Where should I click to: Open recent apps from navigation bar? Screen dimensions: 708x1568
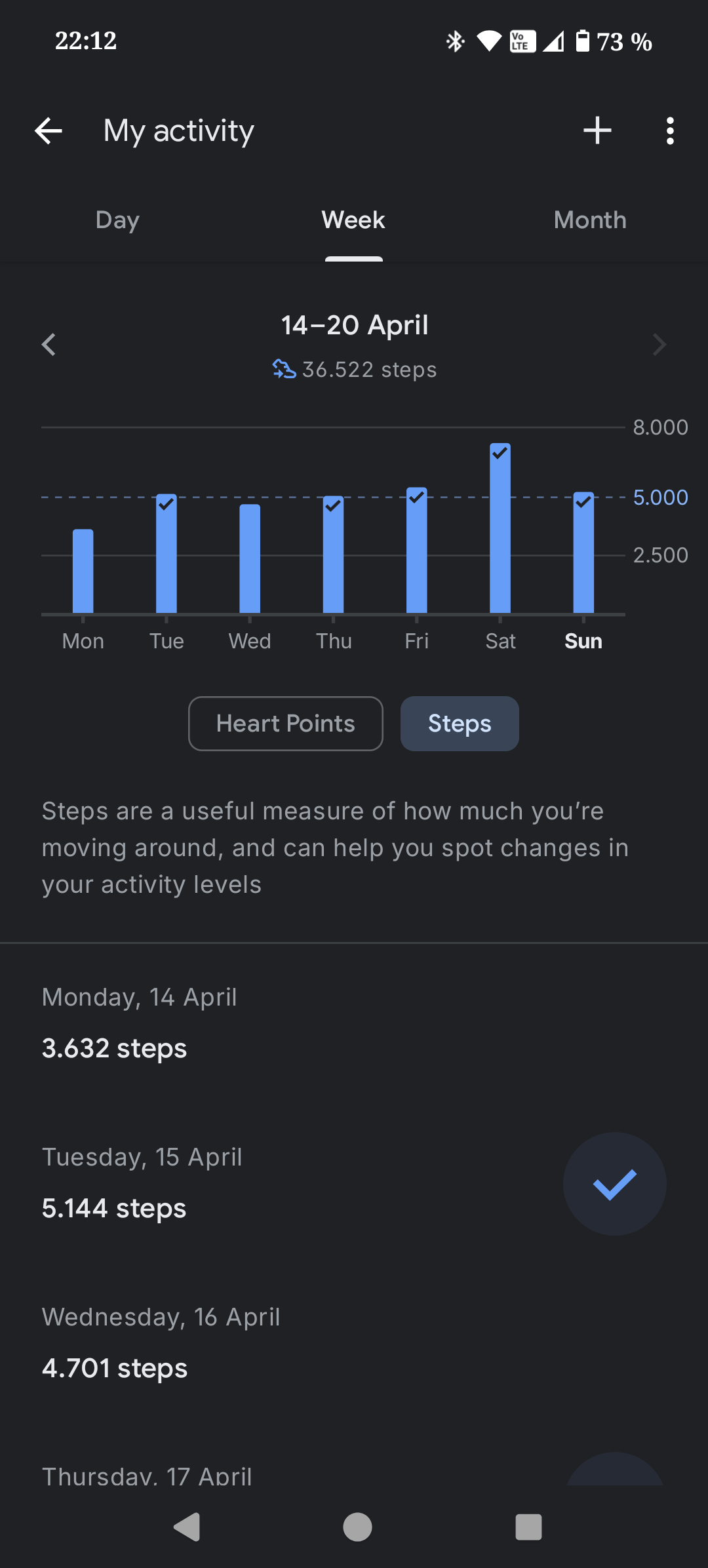[x=528, y=1527]
